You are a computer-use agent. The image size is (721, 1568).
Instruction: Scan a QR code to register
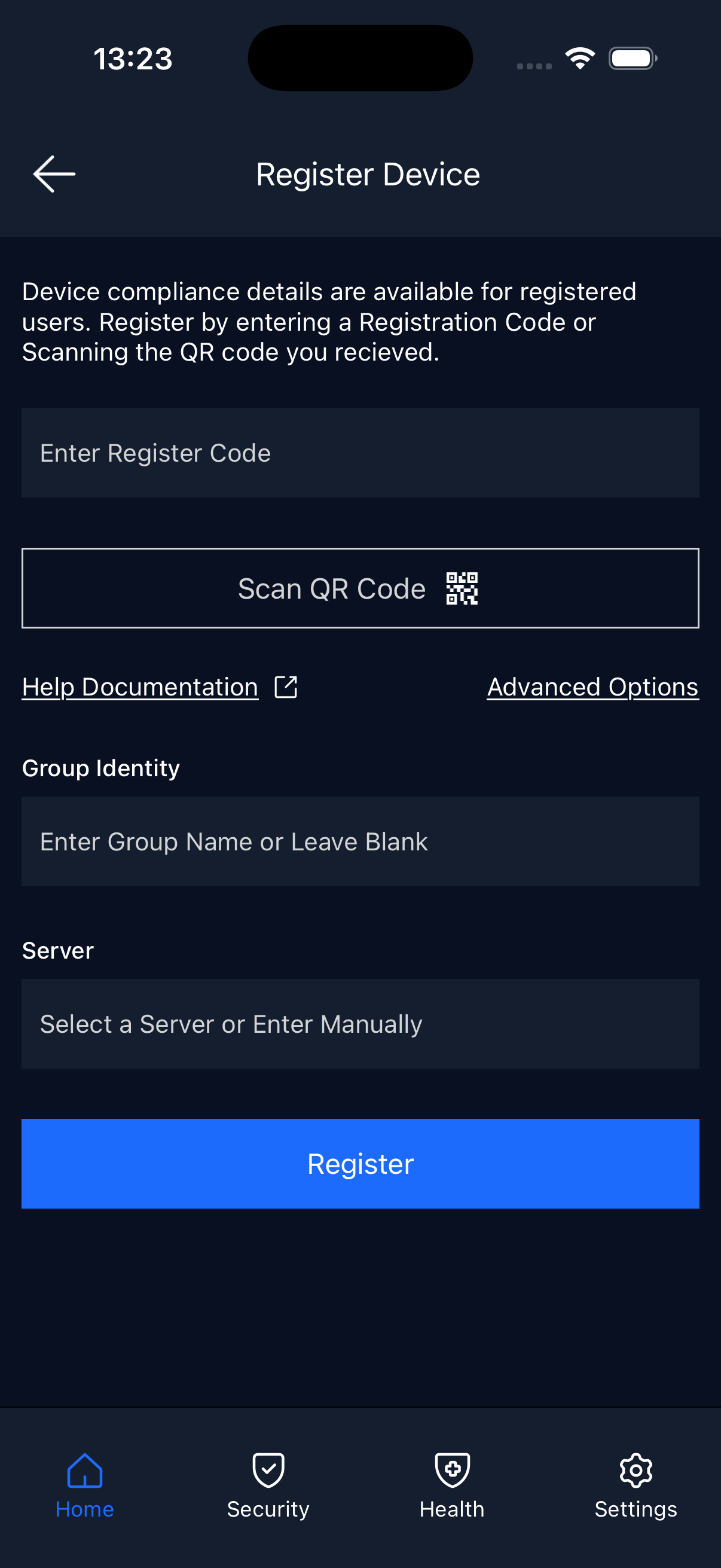click(x=360, y=588)
